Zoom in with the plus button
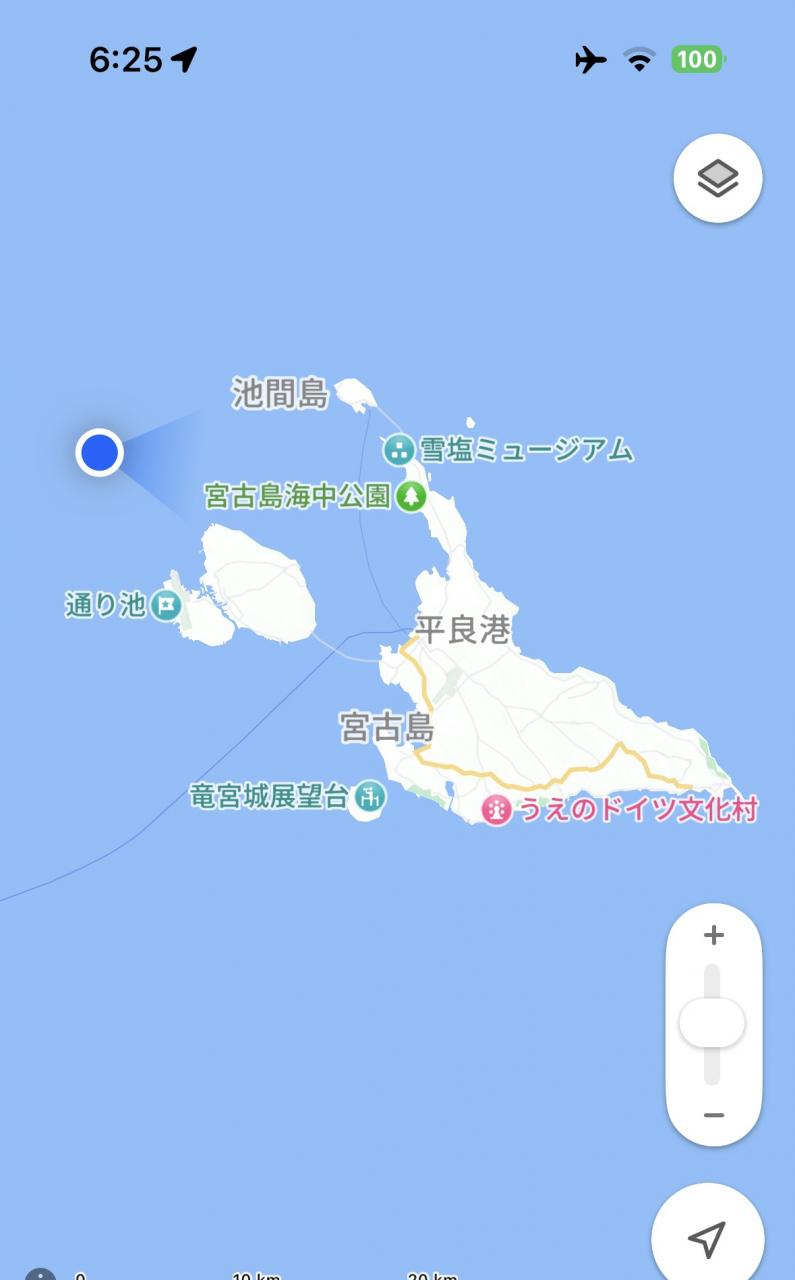This screenshot has height=1280, width=795. click(714, 936)
